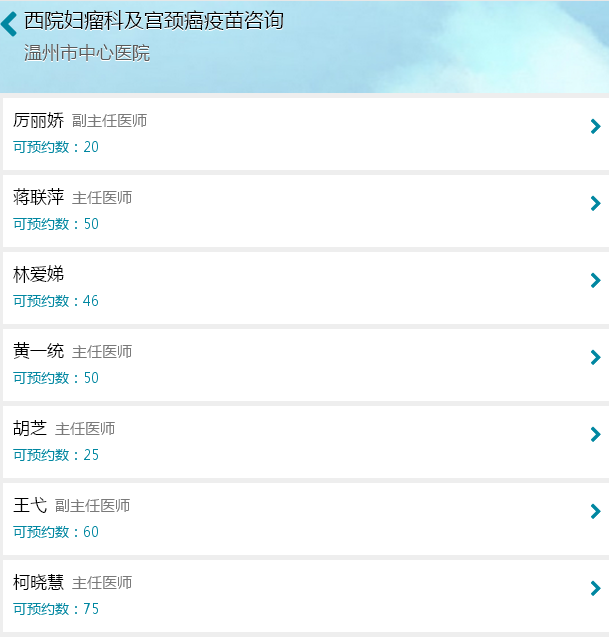The width and height of the screenshot is (609, 637).
Task: Tap doctor 柯晓慧's entry
Action: coord(304,595)
